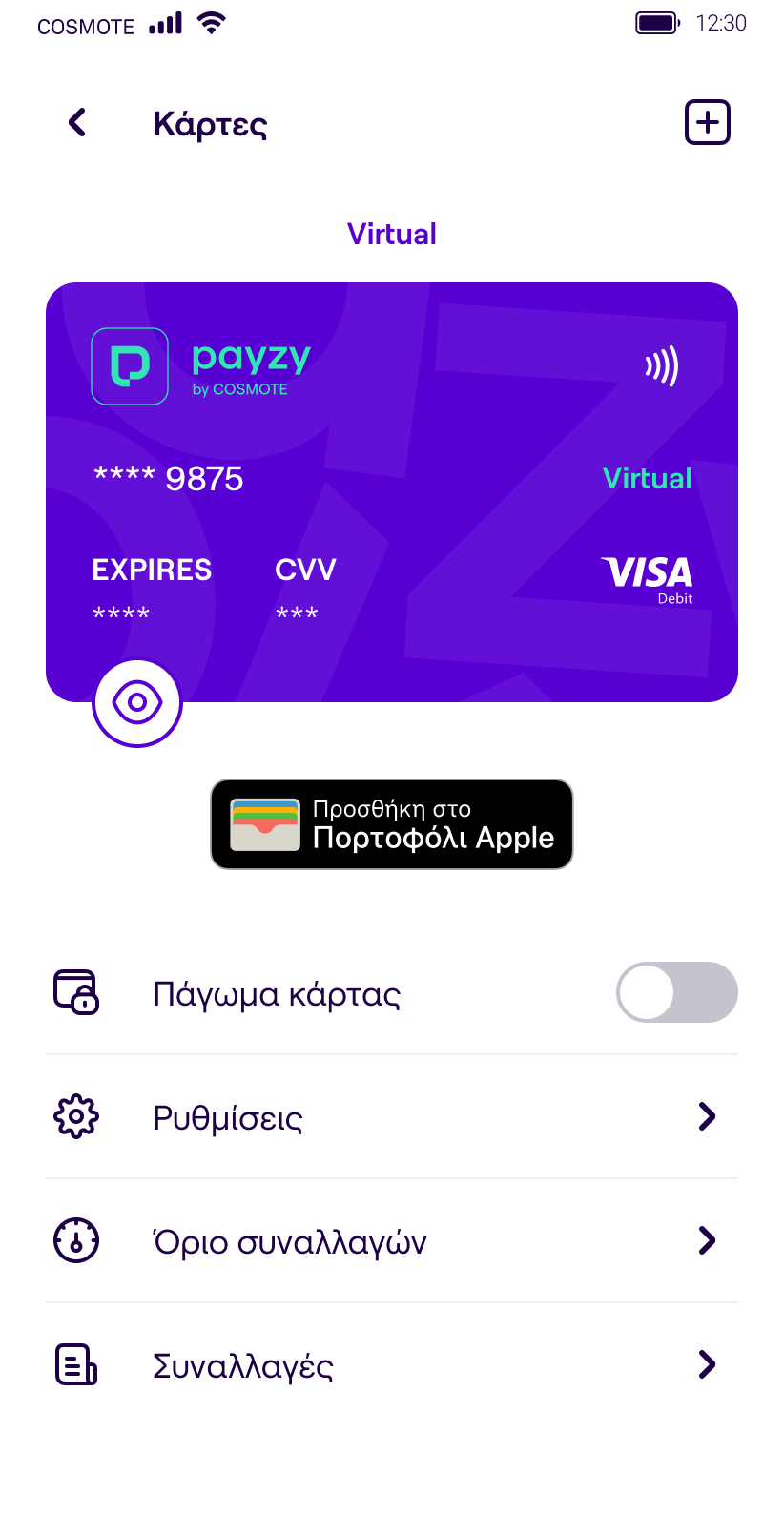Go back from the Κάρτες screen
Viewport: 784px width, 1517px height.
pyautogui.click(x=77, y=123)
